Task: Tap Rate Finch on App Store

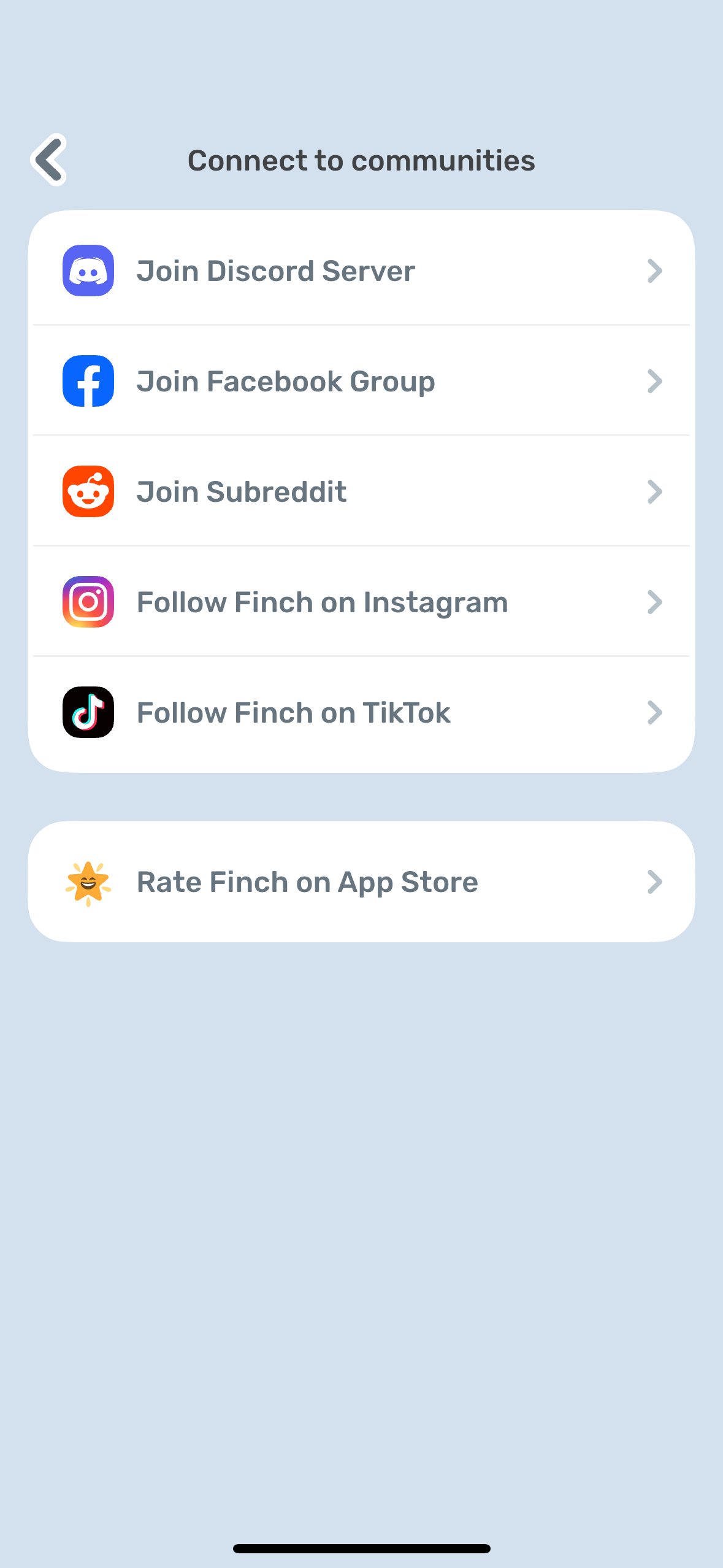Action: (x=307, y=881)
